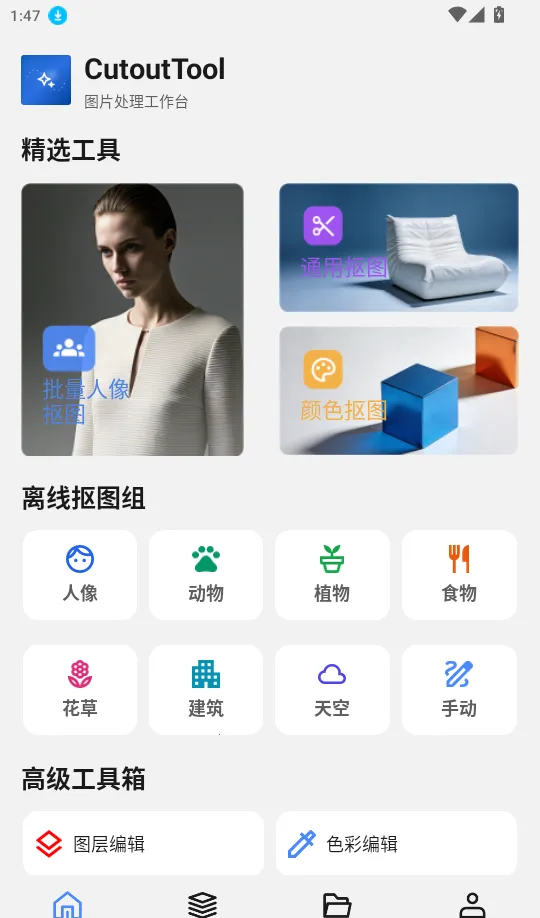
Task: Start 手动 manual cutout
Action: 459,690
